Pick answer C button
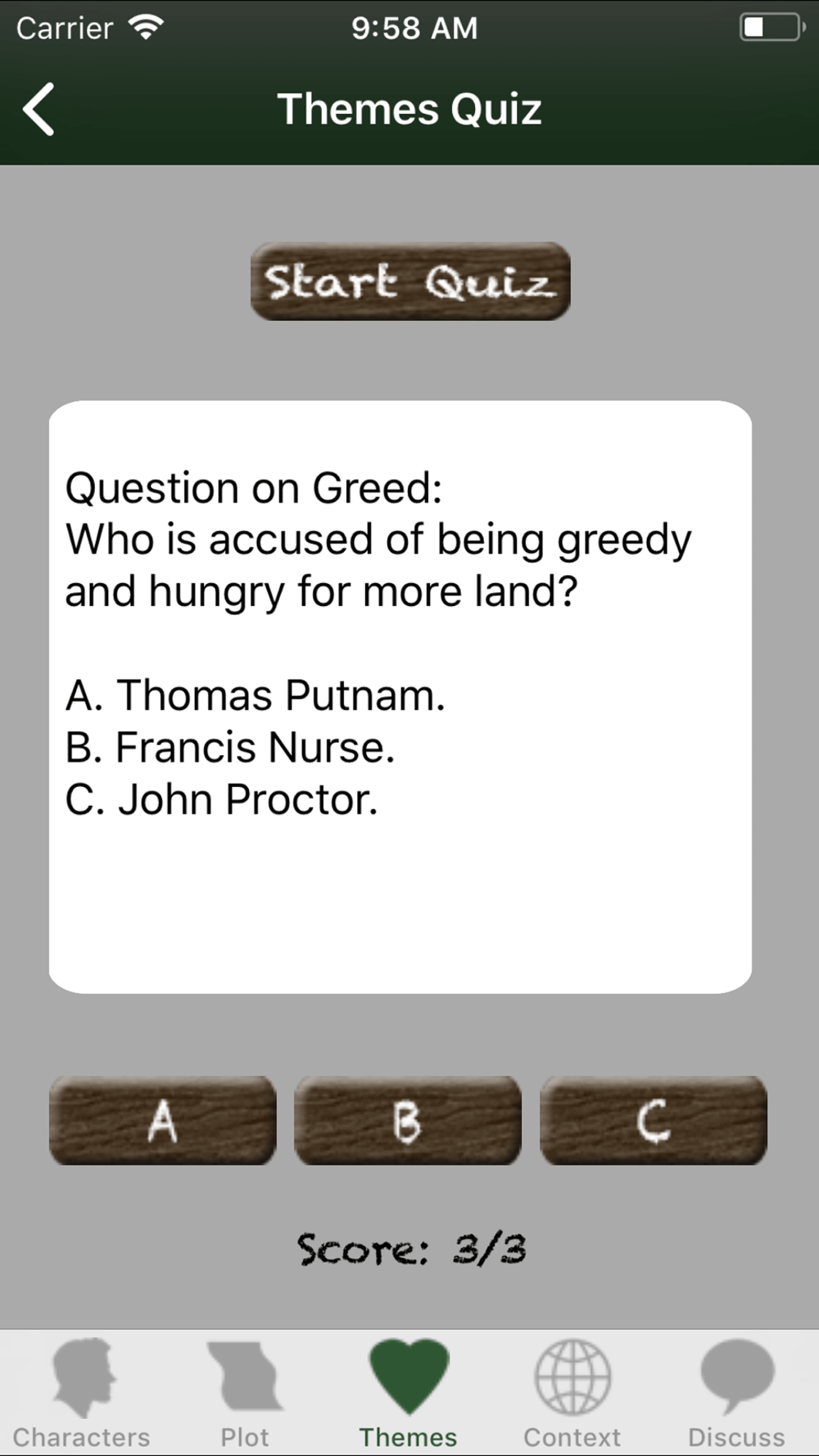 [654, 1120]
